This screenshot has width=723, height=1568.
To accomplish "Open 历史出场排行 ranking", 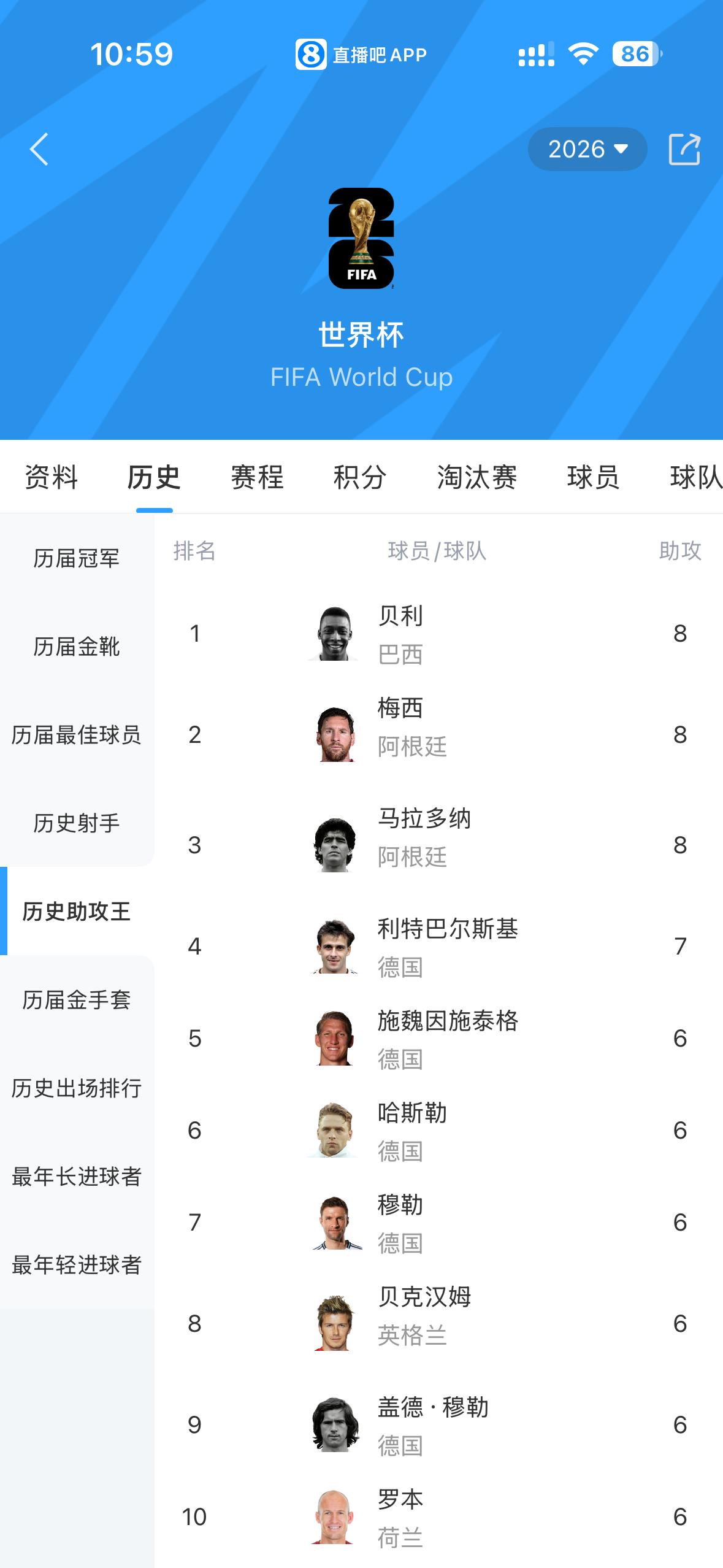I will (77, 1088).
